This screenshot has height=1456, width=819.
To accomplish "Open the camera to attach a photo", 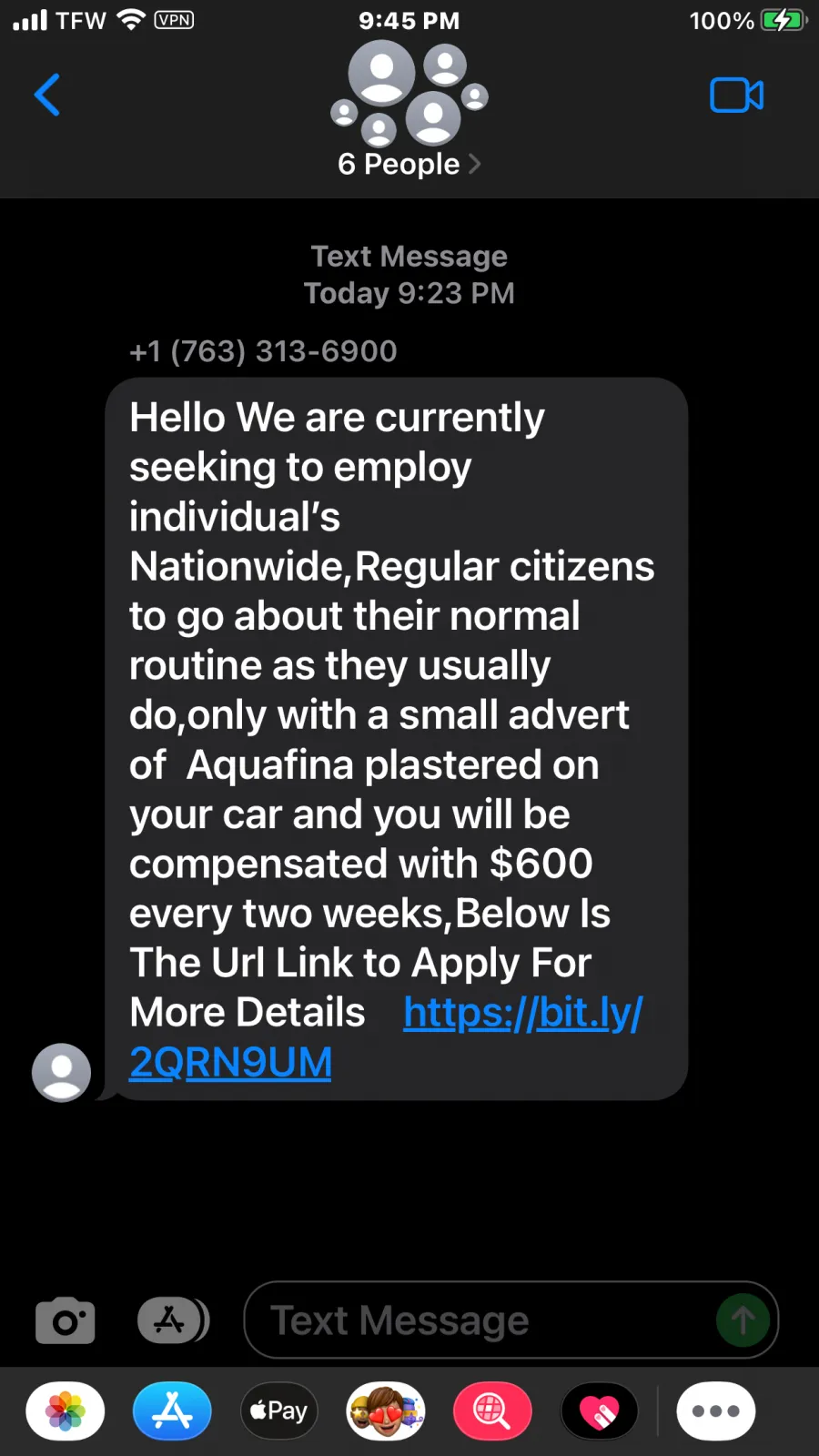I will click(x=65, y=1320).
